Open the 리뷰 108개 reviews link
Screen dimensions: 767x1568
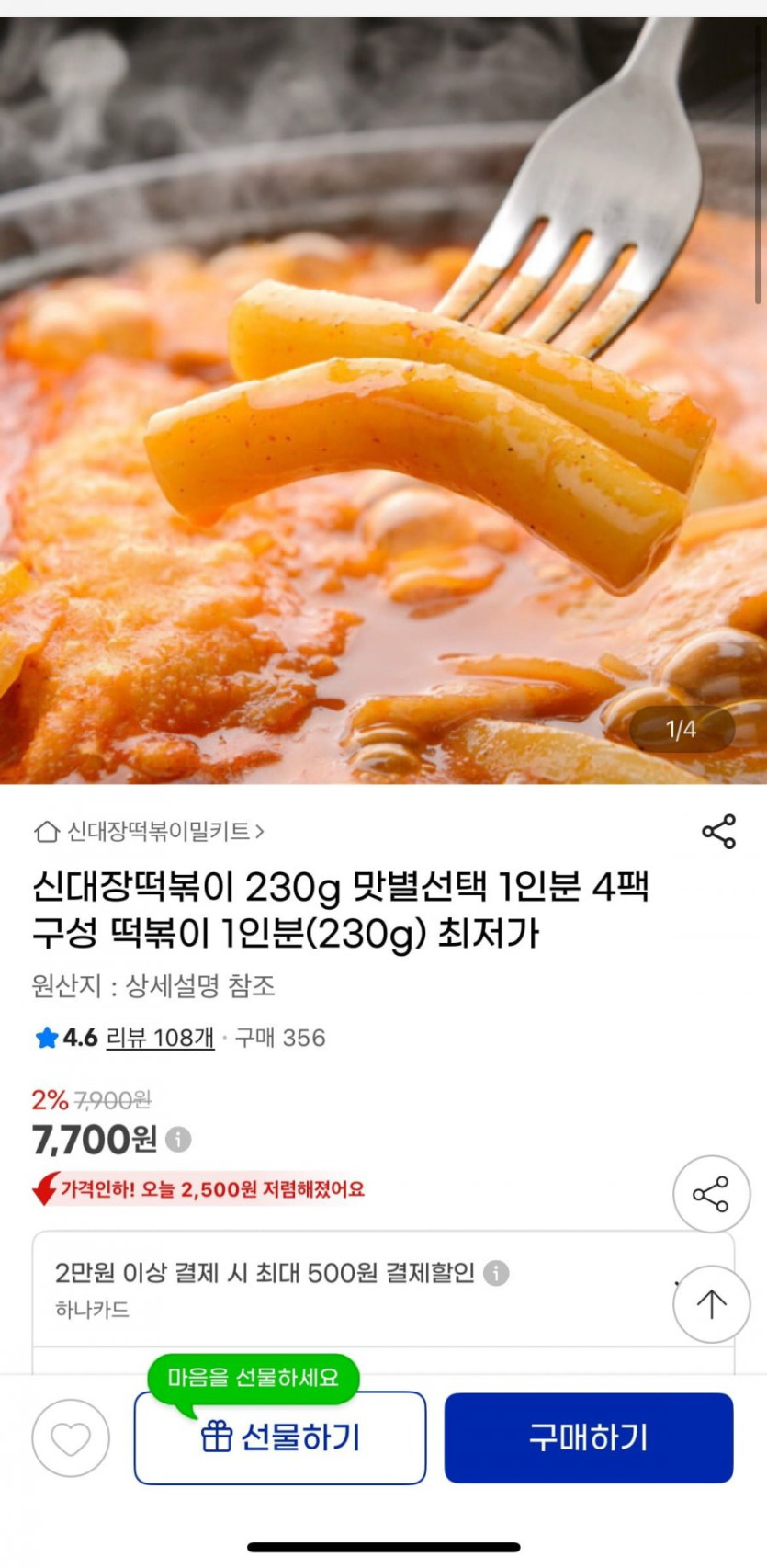point(161,1039)
